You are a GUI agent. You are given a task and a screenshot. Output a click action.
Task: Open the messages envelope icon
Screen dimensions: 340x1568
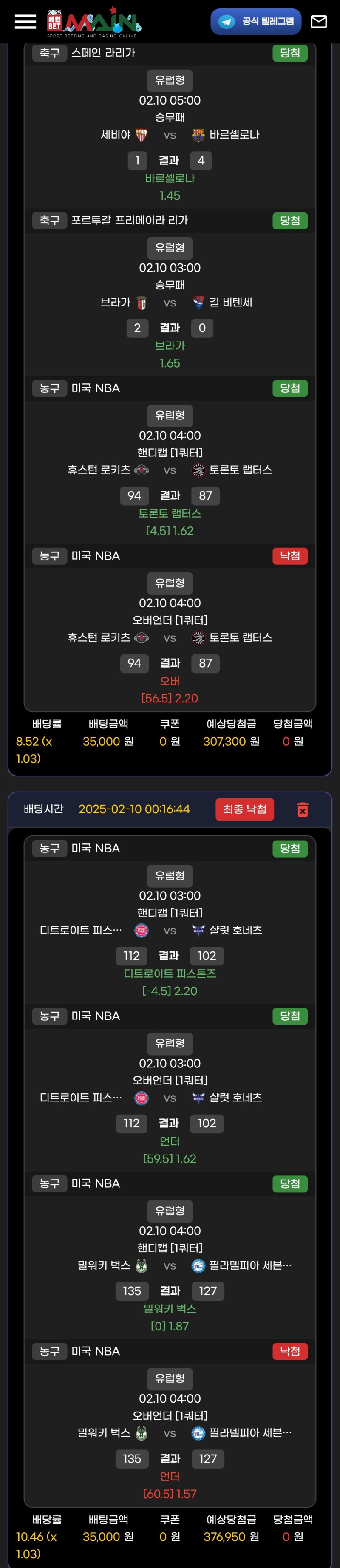[x=319, y=22]
